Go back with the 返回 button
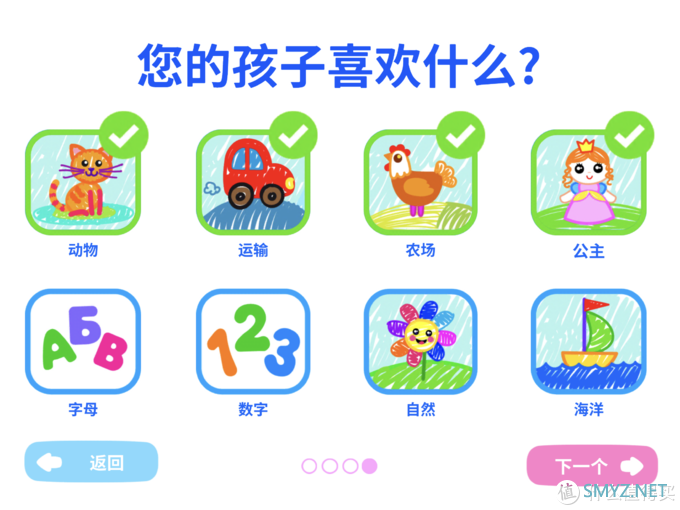The height and width of the screenshot is (510, 680). [x=91, y=462]
